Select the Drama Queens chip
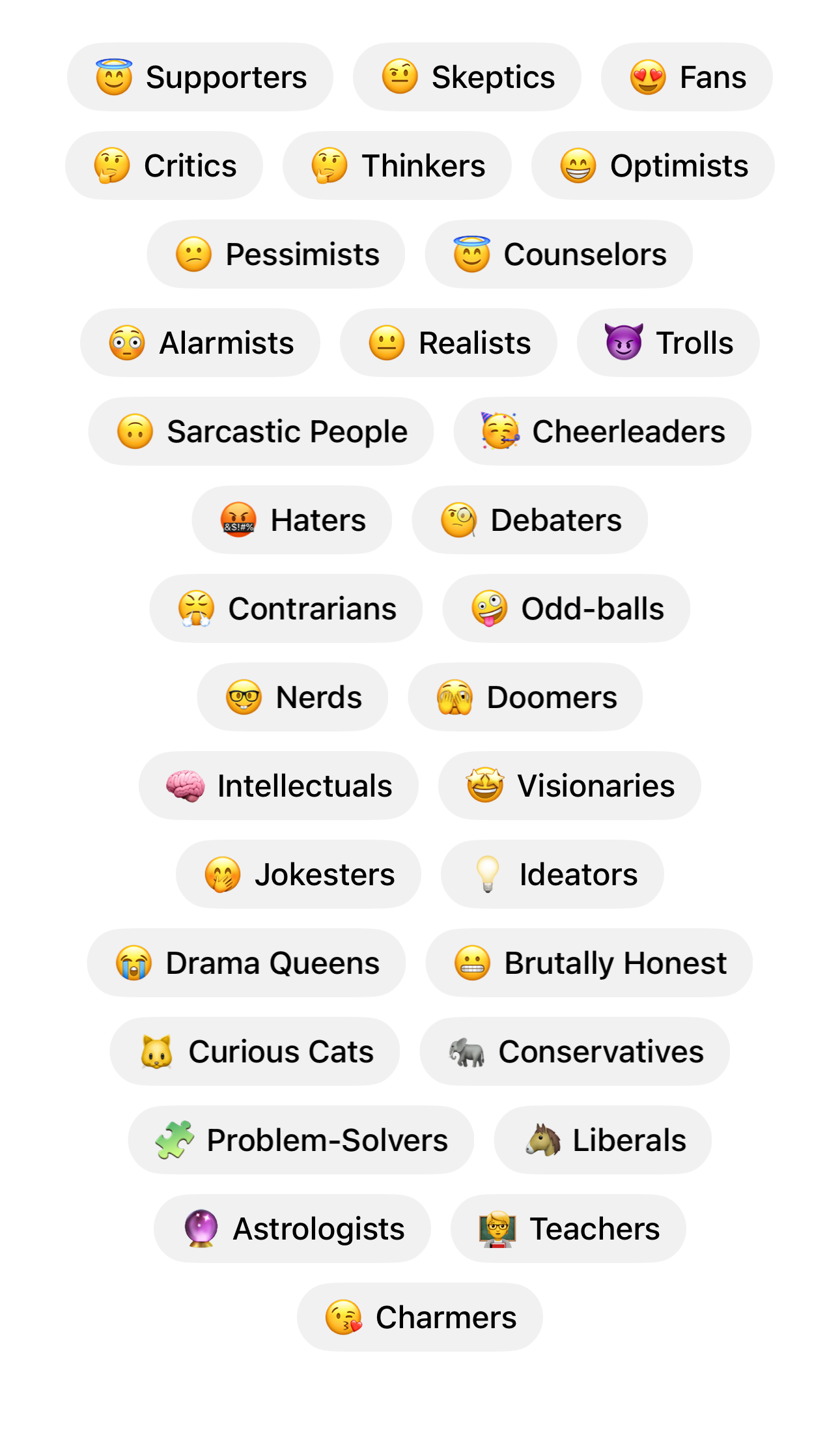Viewport: 840px width, 1435px height. 246,963
